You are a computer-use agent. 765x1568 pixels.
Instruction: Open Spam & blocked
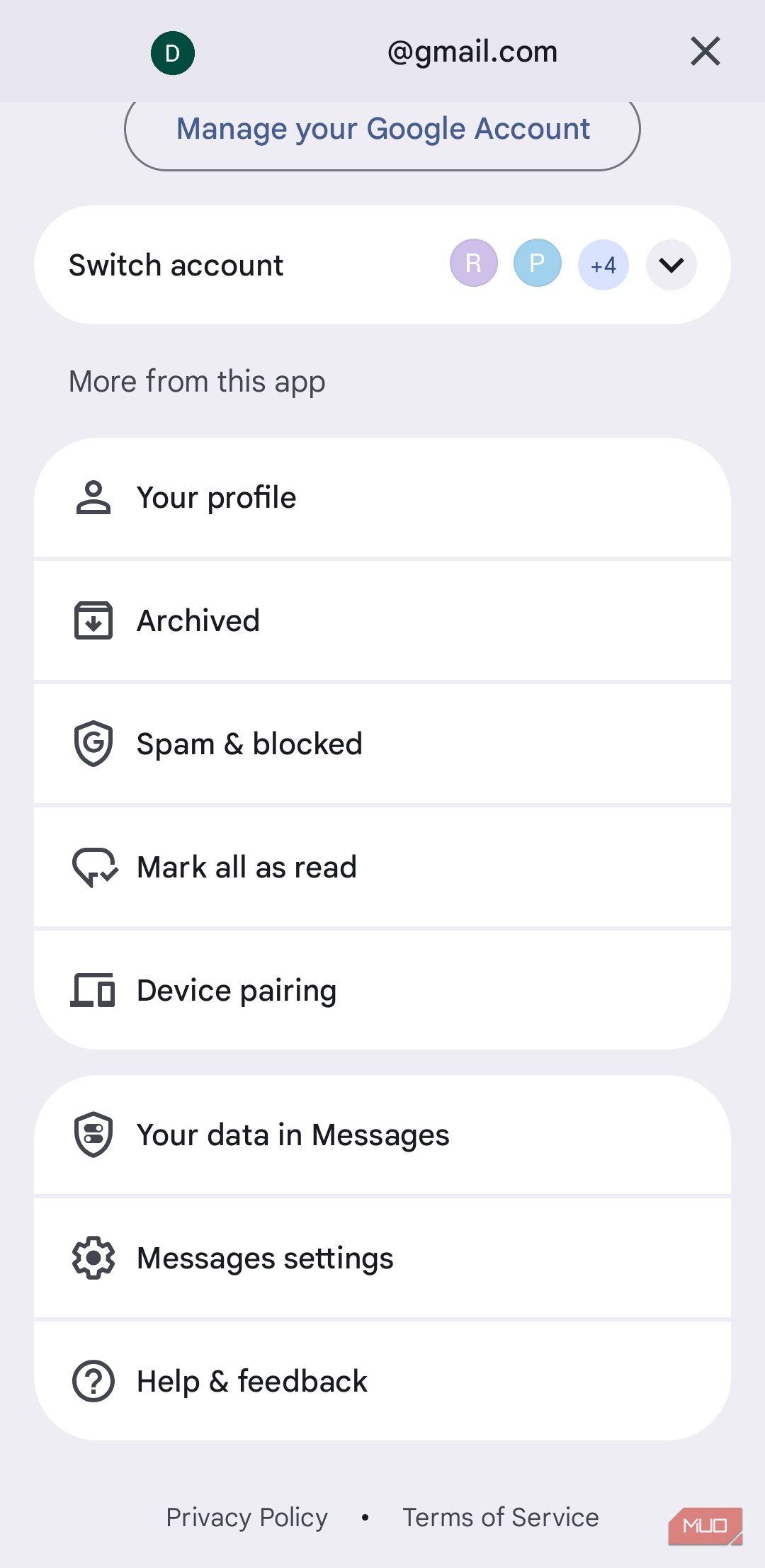point(382,744)
